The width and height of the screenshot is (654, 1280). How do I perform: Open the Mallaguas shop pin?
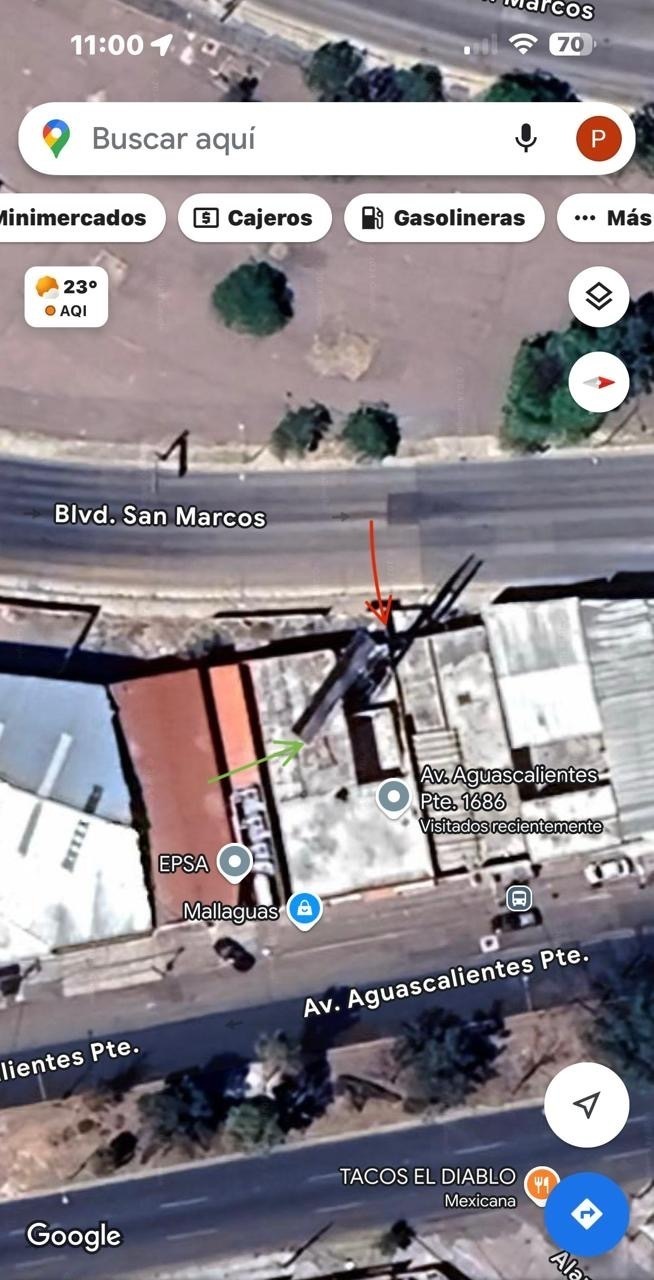(x=304, y=909)
